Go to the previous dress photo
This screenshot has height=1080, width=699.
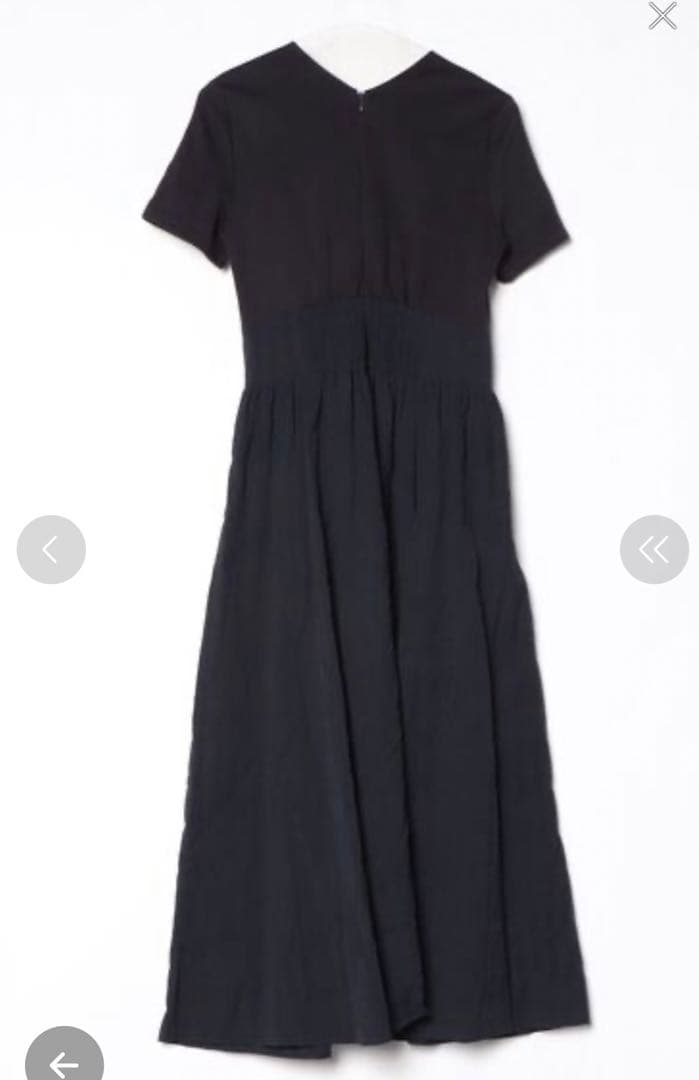coord(51,549)
